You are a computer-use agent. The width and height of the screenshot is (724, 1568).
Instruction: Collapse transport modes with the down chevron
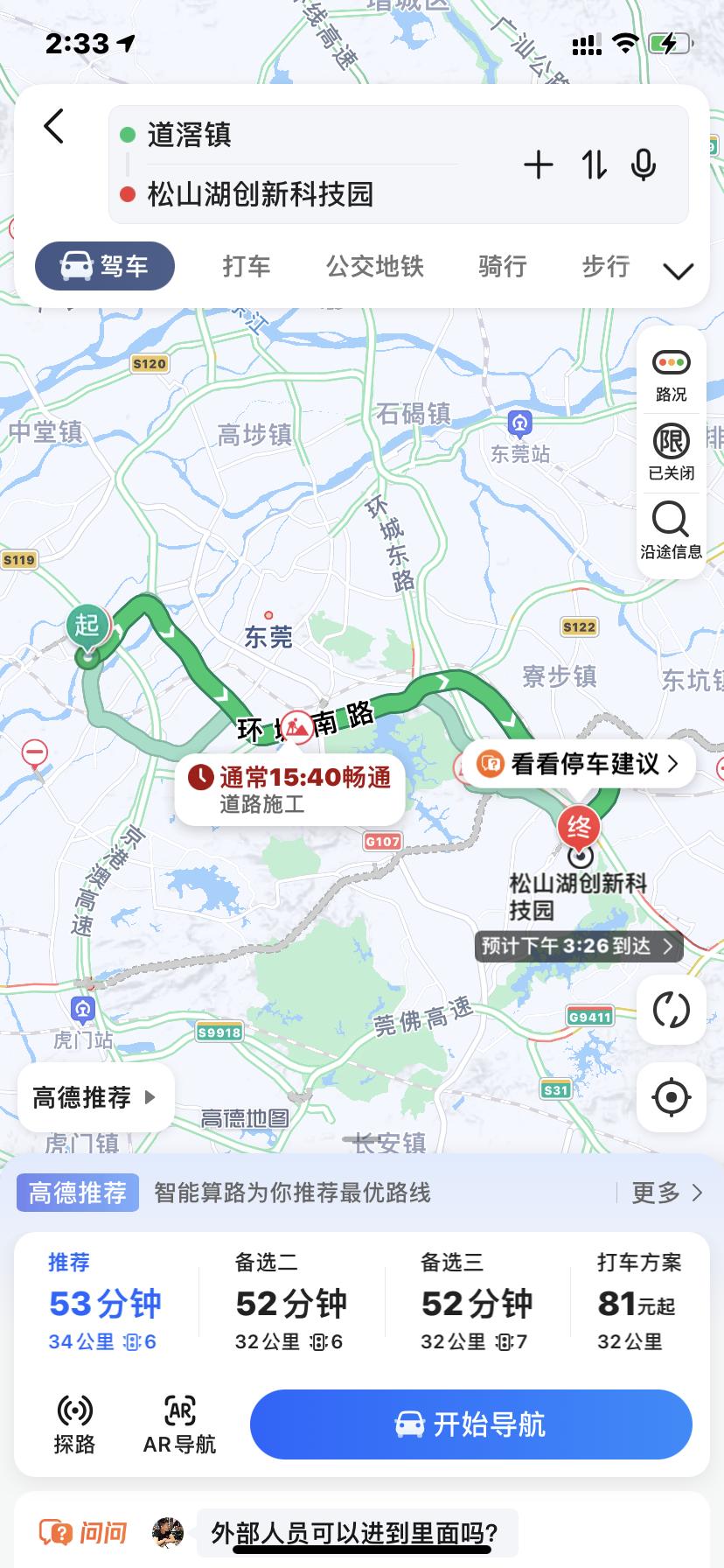click(x=678, y=271)
